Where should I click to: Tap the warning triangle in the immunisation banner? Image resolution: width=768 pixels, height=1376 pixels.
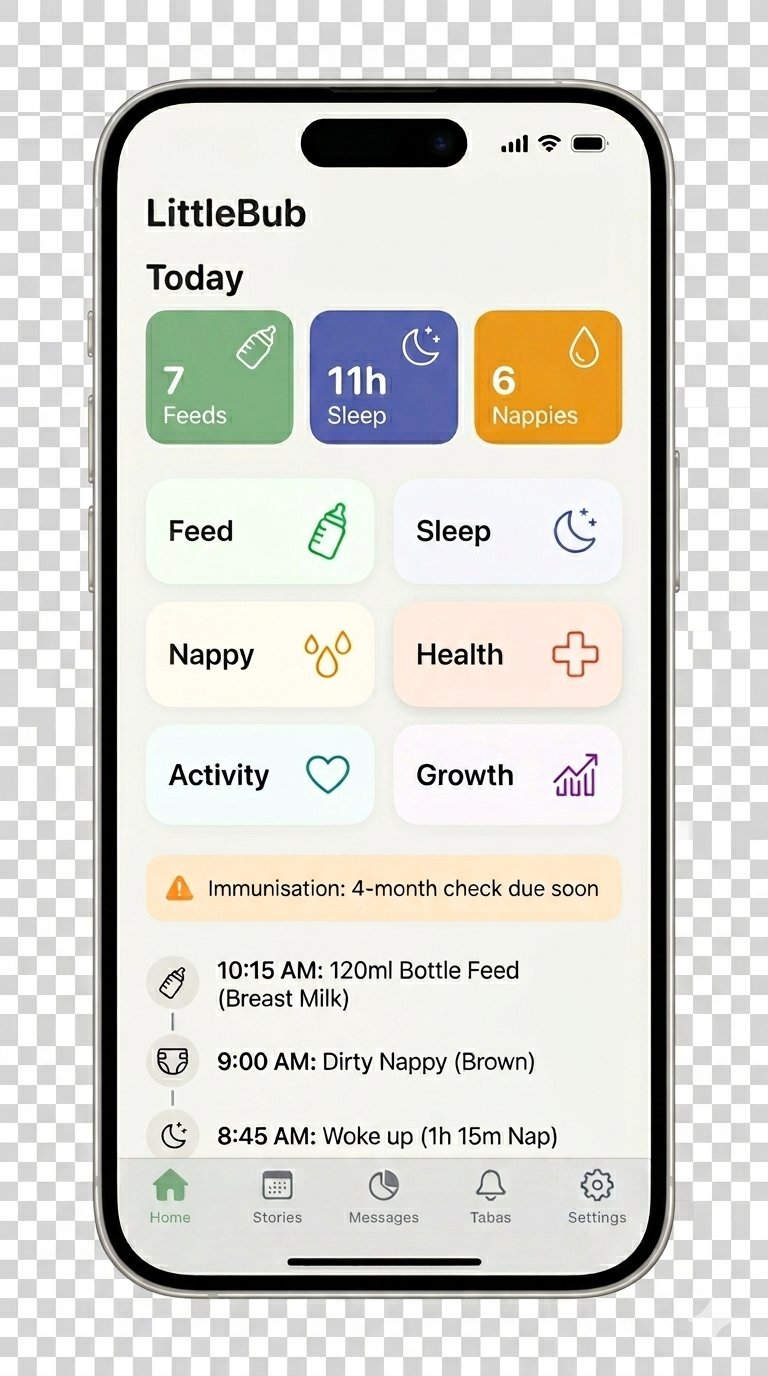tap(180, 888)
